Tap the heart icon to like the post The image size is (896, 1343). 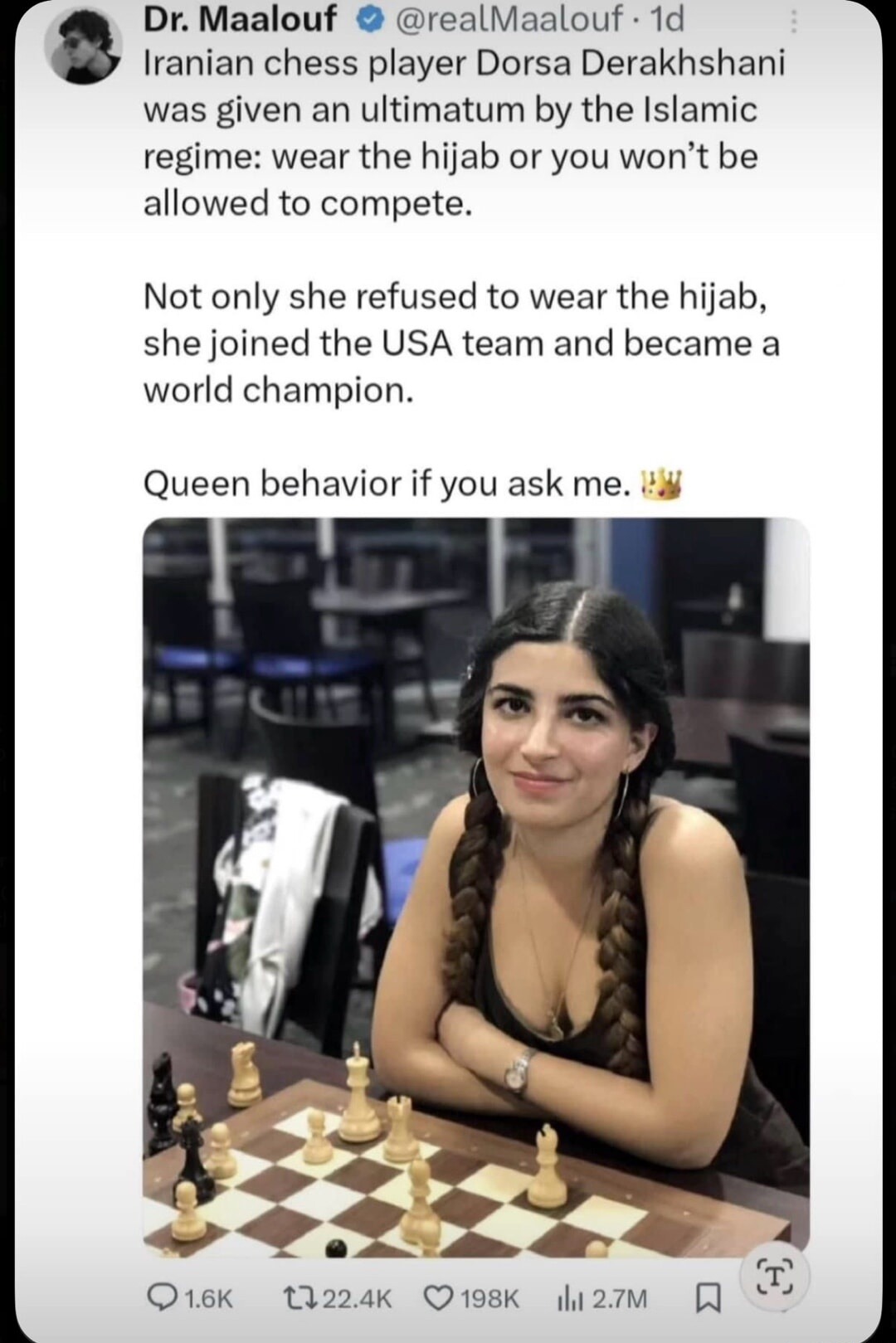(440, 1296)
